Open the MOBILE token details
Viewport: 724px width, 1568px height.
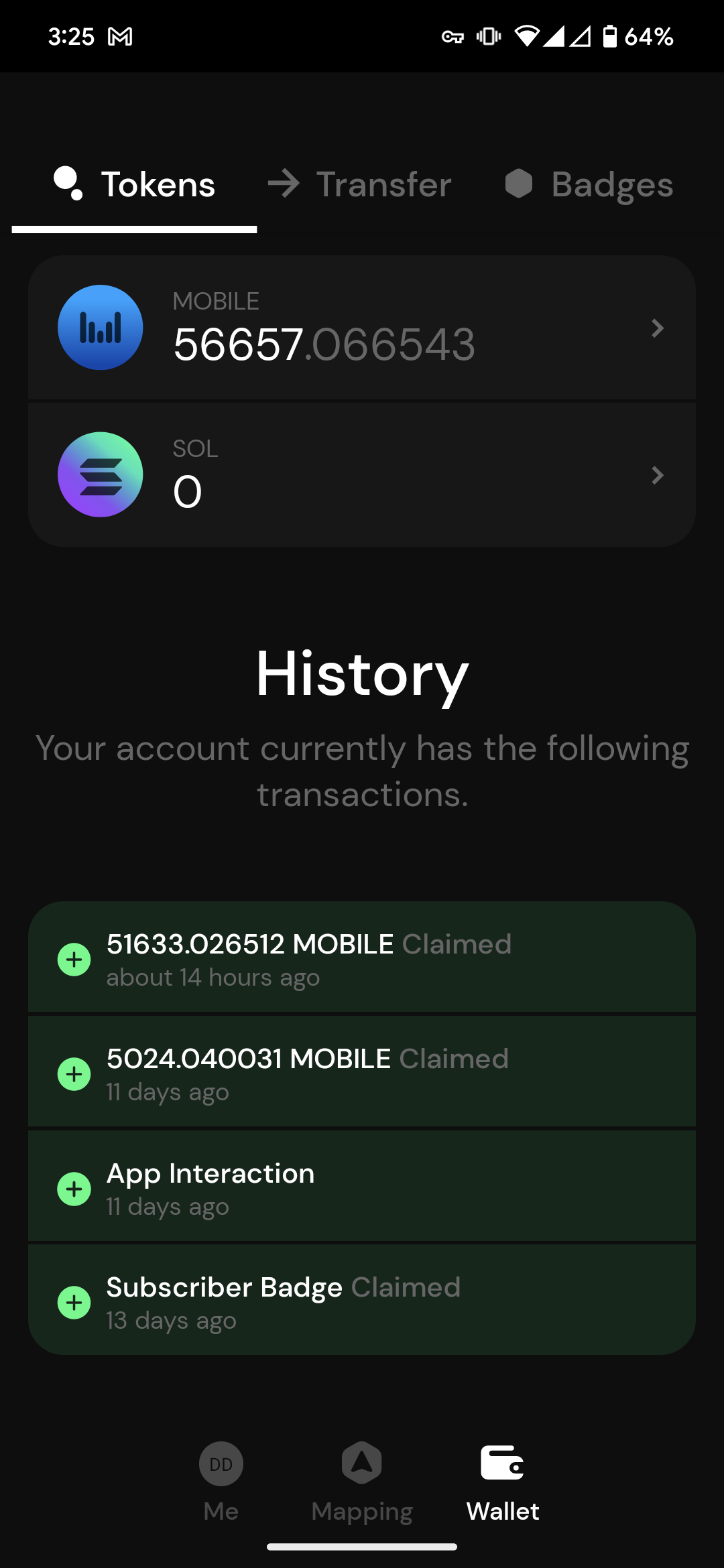coord(362,328)
